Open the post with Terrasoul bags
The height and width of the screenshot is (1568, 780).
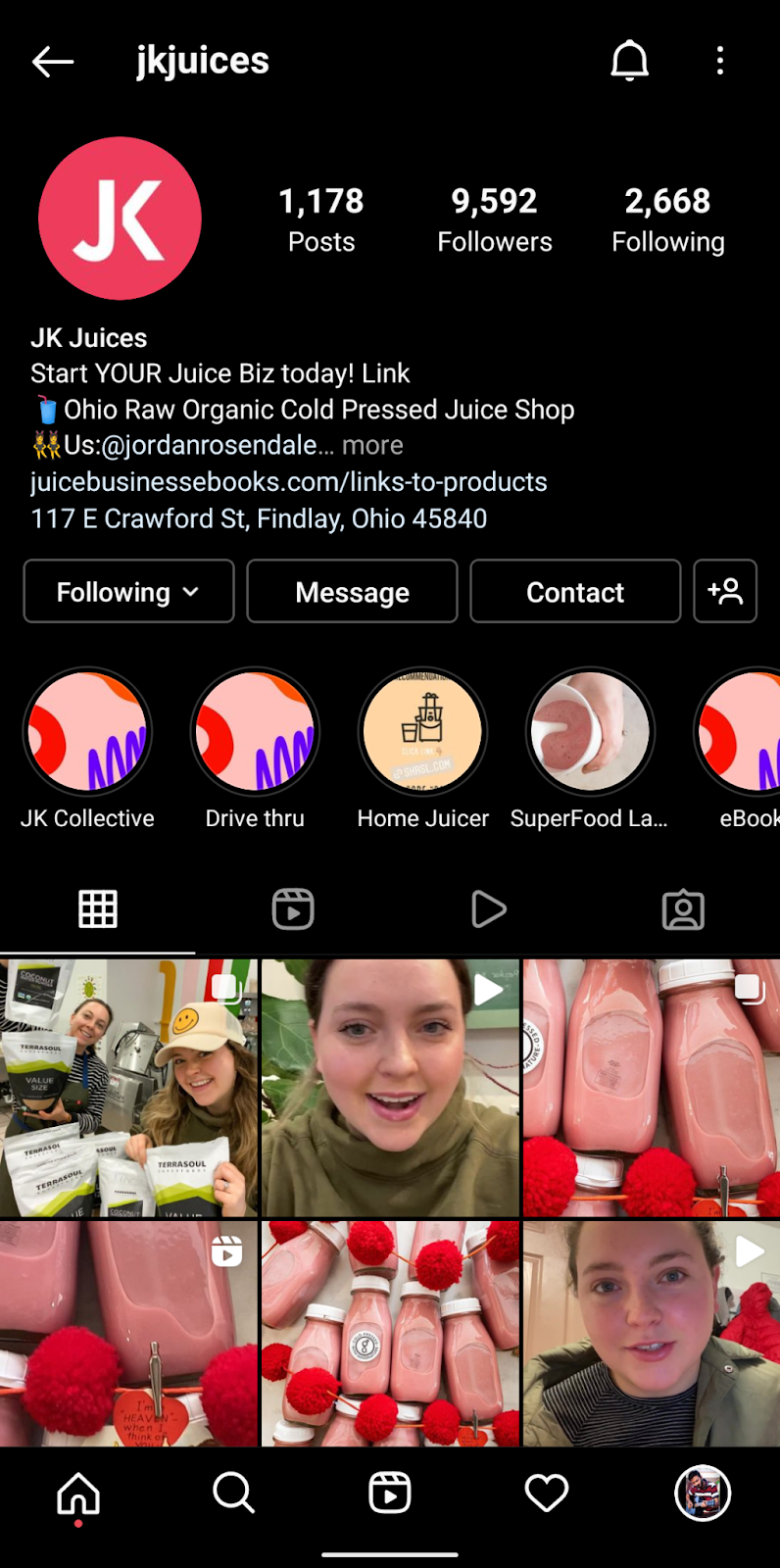[x=128, y=1088]
